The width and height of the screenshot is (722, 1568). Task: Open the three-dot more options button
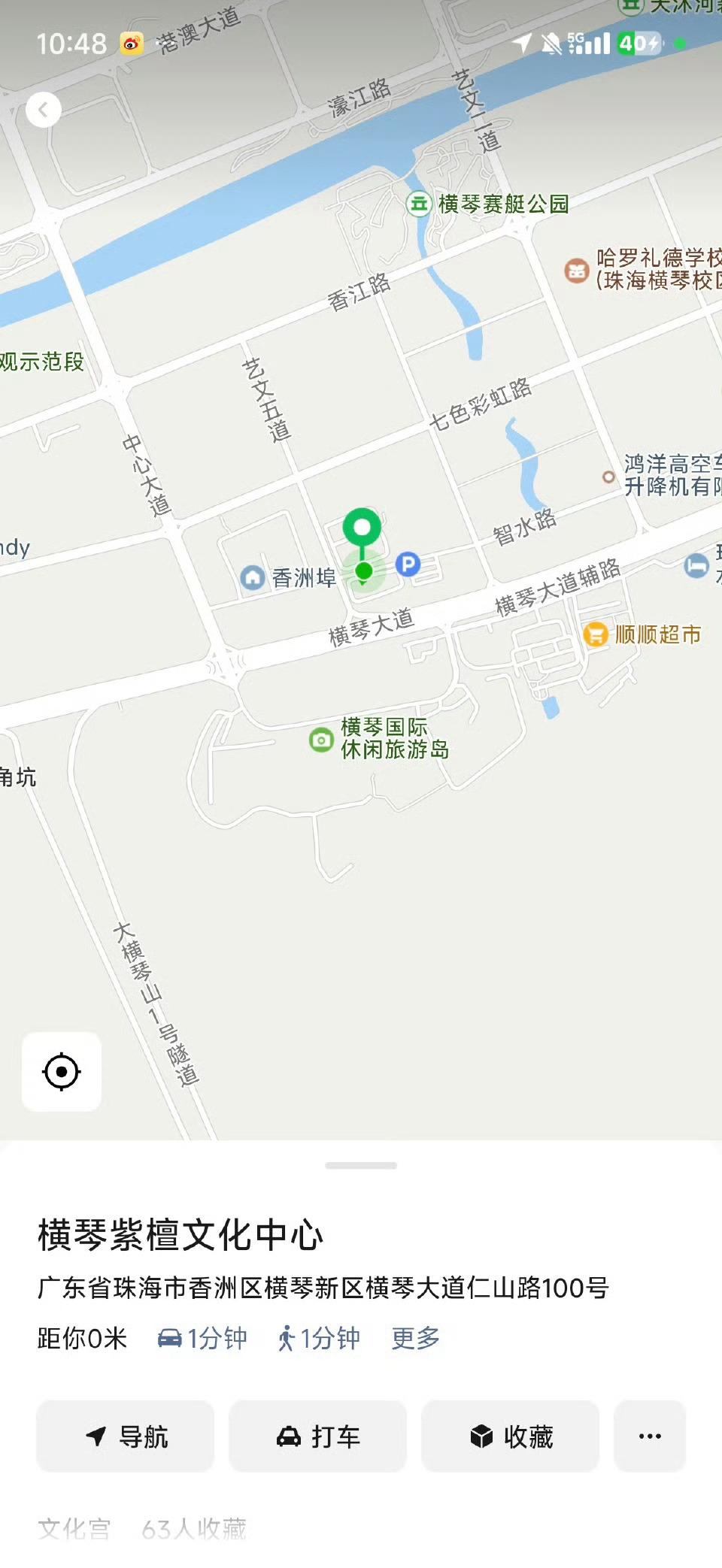(x=650, y=1436)
